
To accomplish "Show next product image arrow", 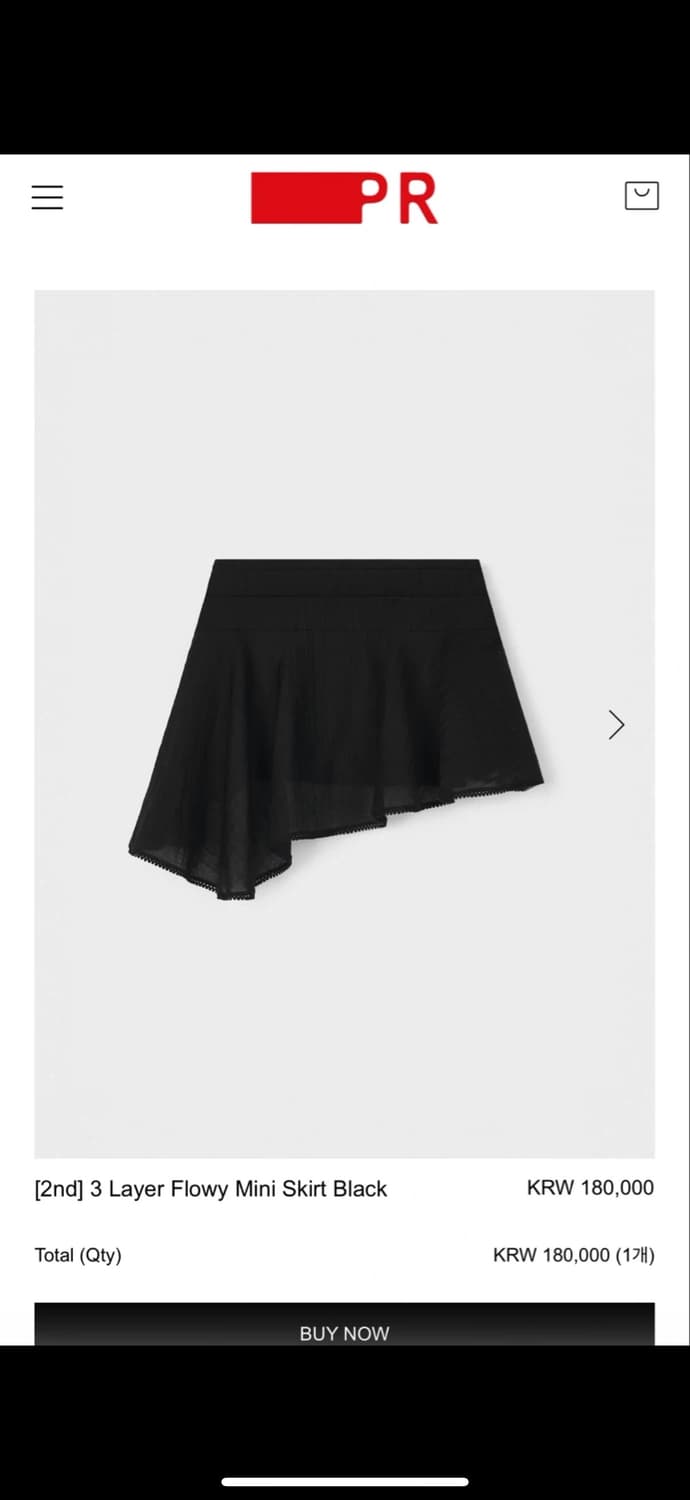I will tap(616, 725).
